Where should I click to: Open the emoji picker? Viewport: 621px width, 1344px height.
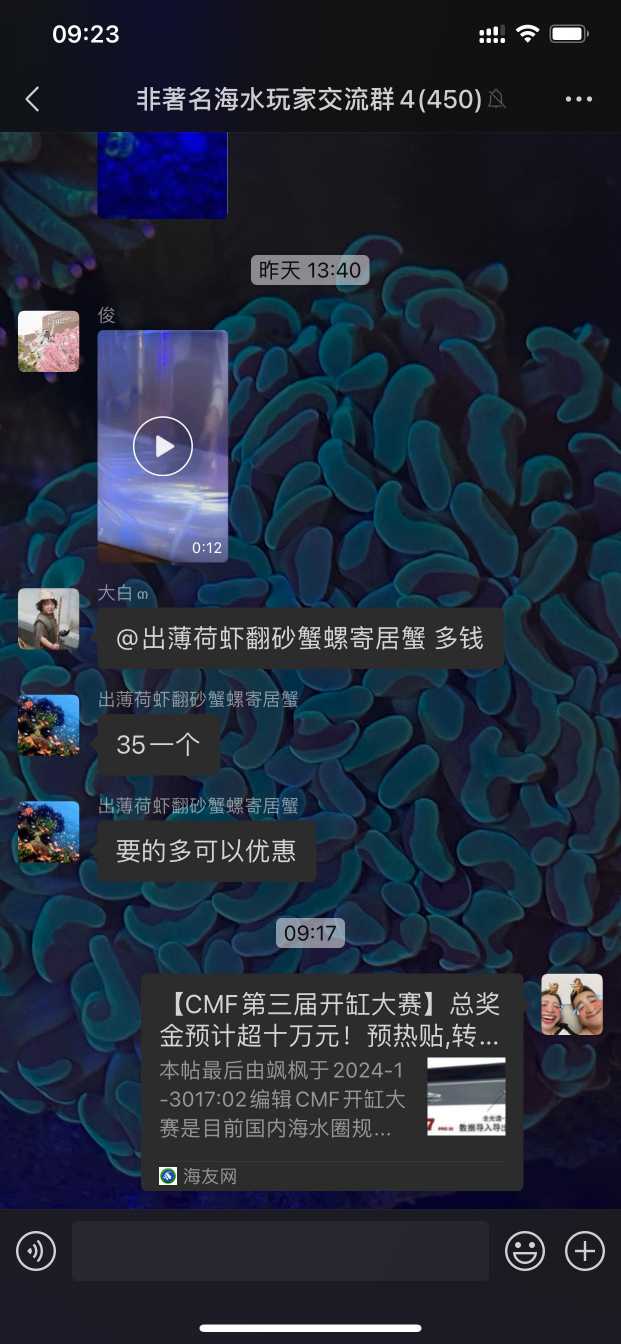(x=525, y=1251)
